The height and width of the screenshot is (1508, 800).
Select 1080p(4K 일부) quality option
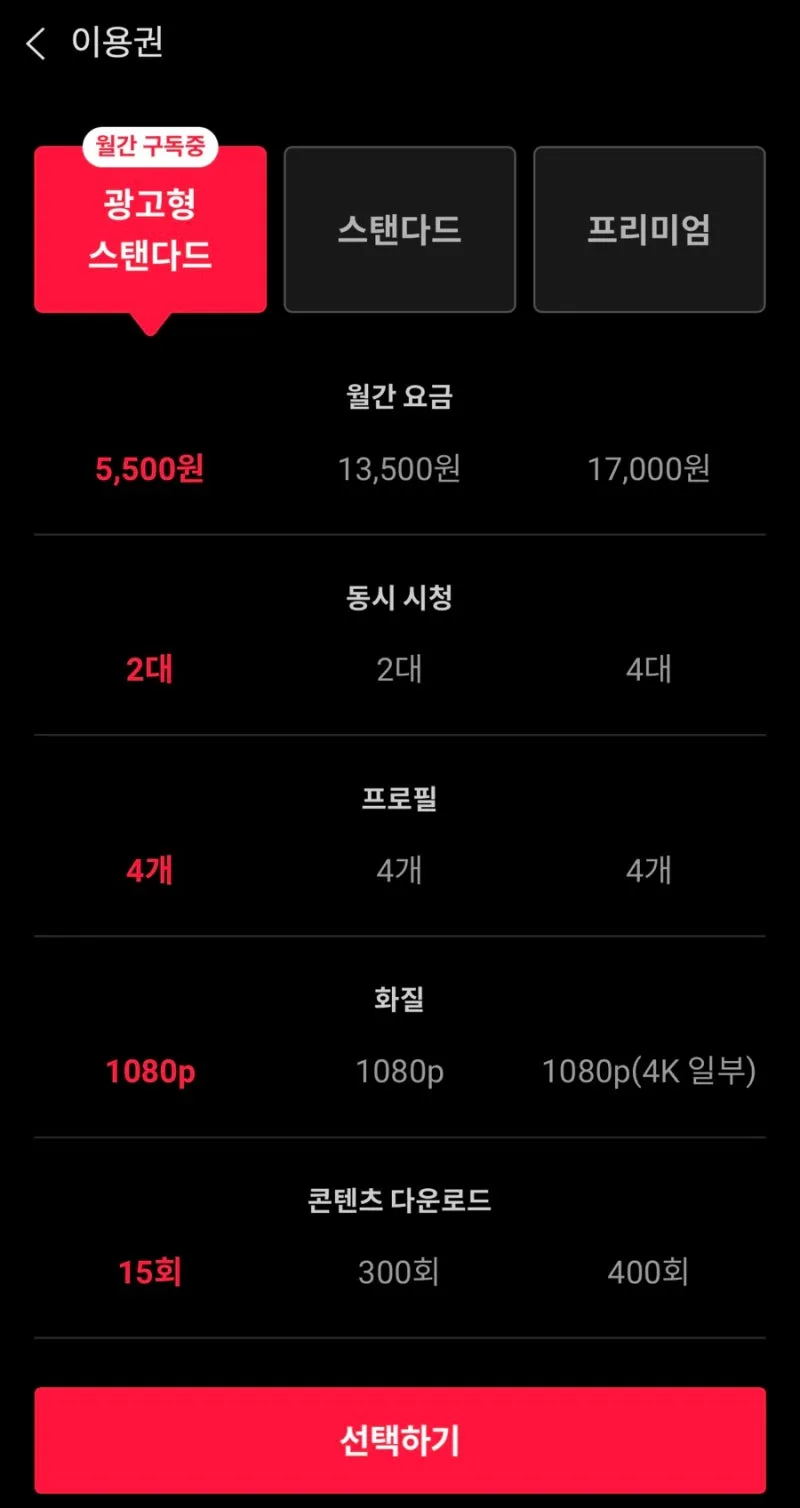tap(650, 1071)
